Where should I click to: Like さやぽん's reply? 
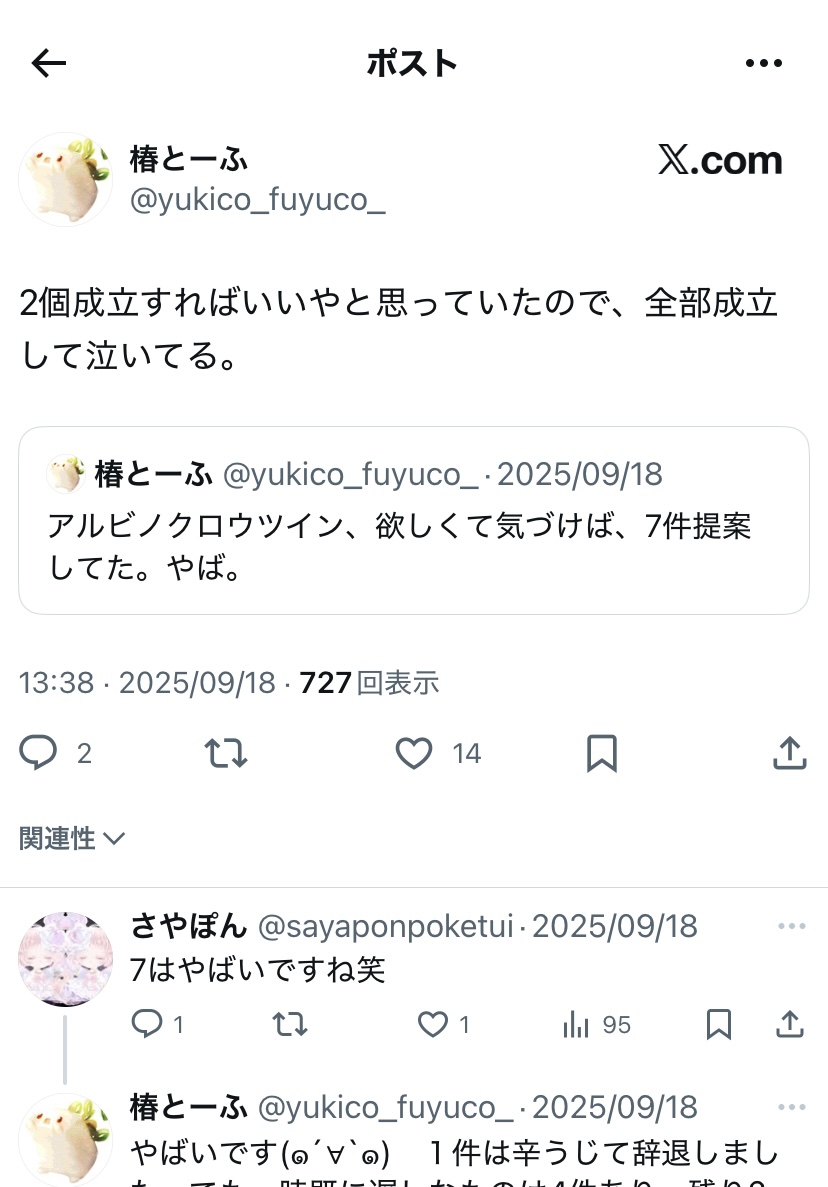tap(433, 1024)
